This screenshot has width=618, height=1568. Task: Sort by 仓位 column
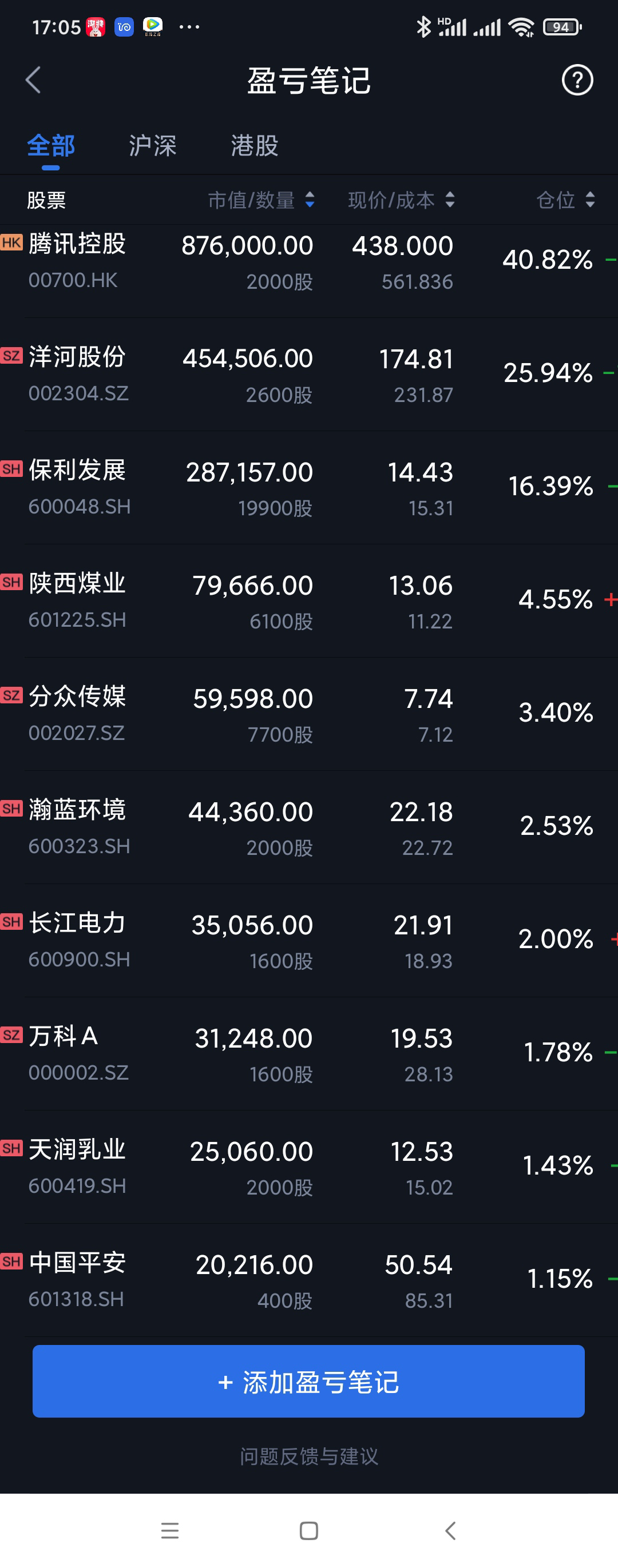[x=564, y=200]
